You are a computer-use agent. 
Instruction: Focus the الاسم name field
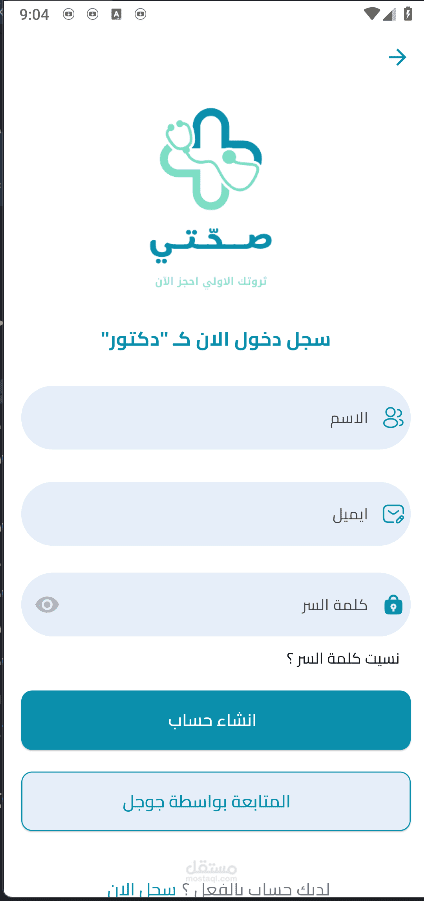pos(216,417)
